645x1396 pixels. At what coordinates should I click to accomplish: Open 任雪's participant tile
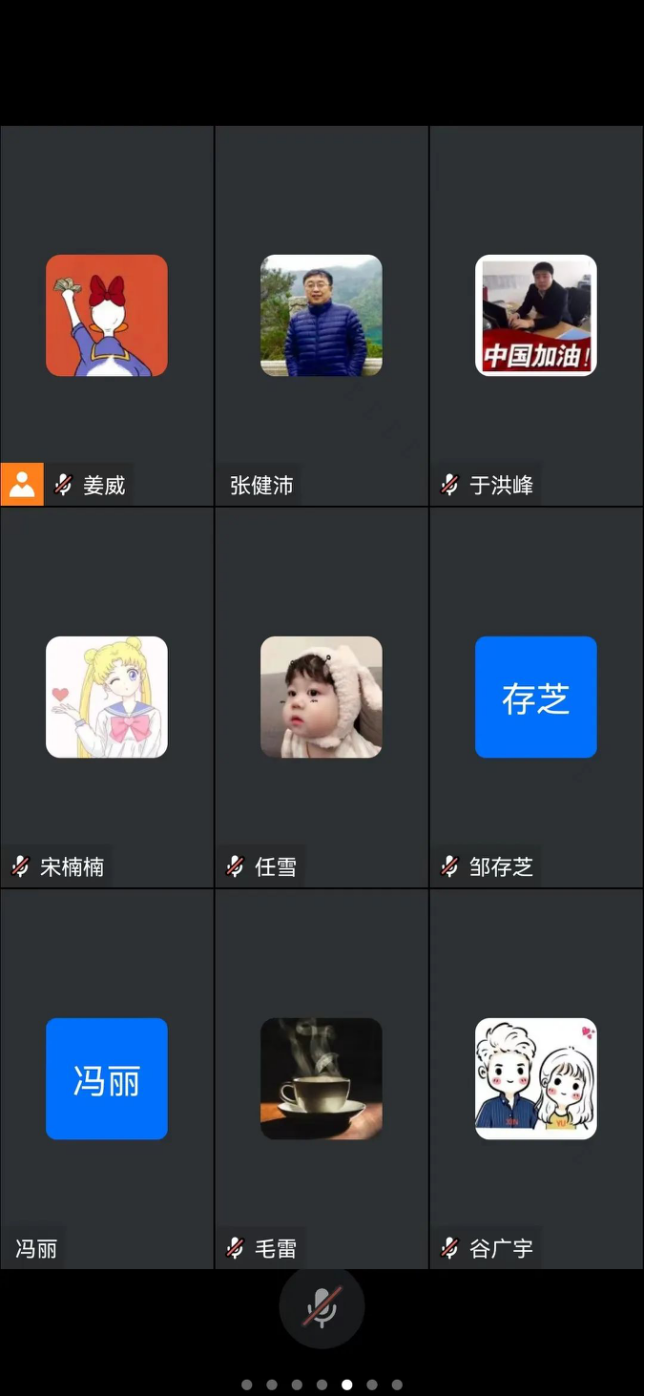[x=321, y=697]
